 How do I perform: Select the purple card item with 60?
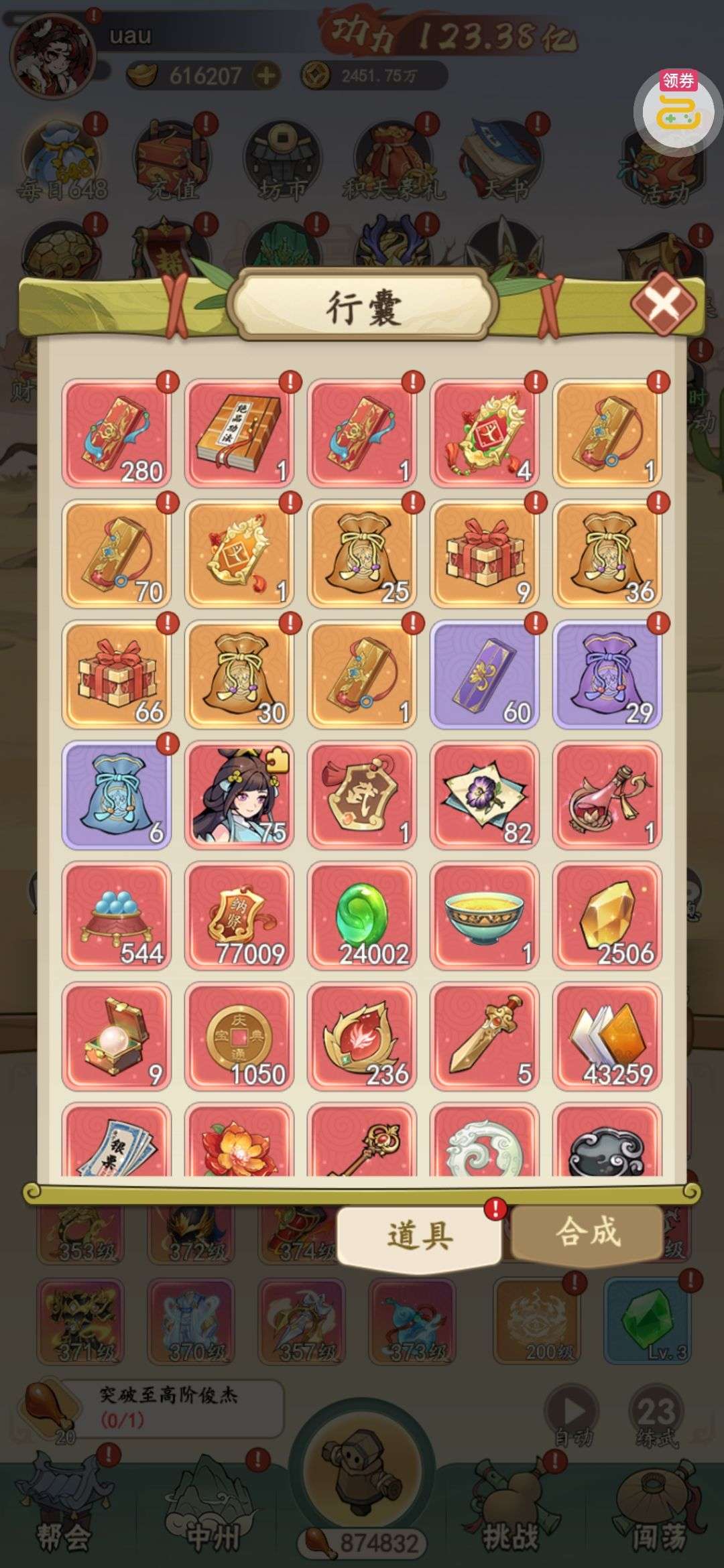click(485, 675)
